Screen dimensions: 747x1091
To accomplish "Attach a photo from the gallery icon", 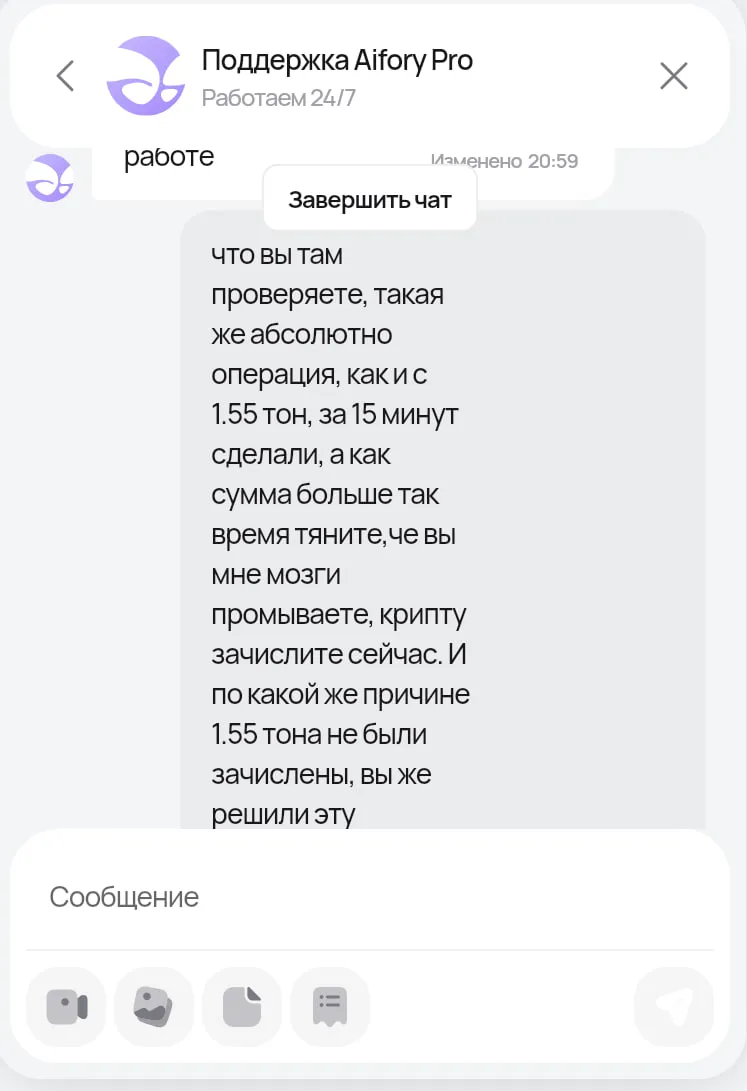I will [154, 1006].
